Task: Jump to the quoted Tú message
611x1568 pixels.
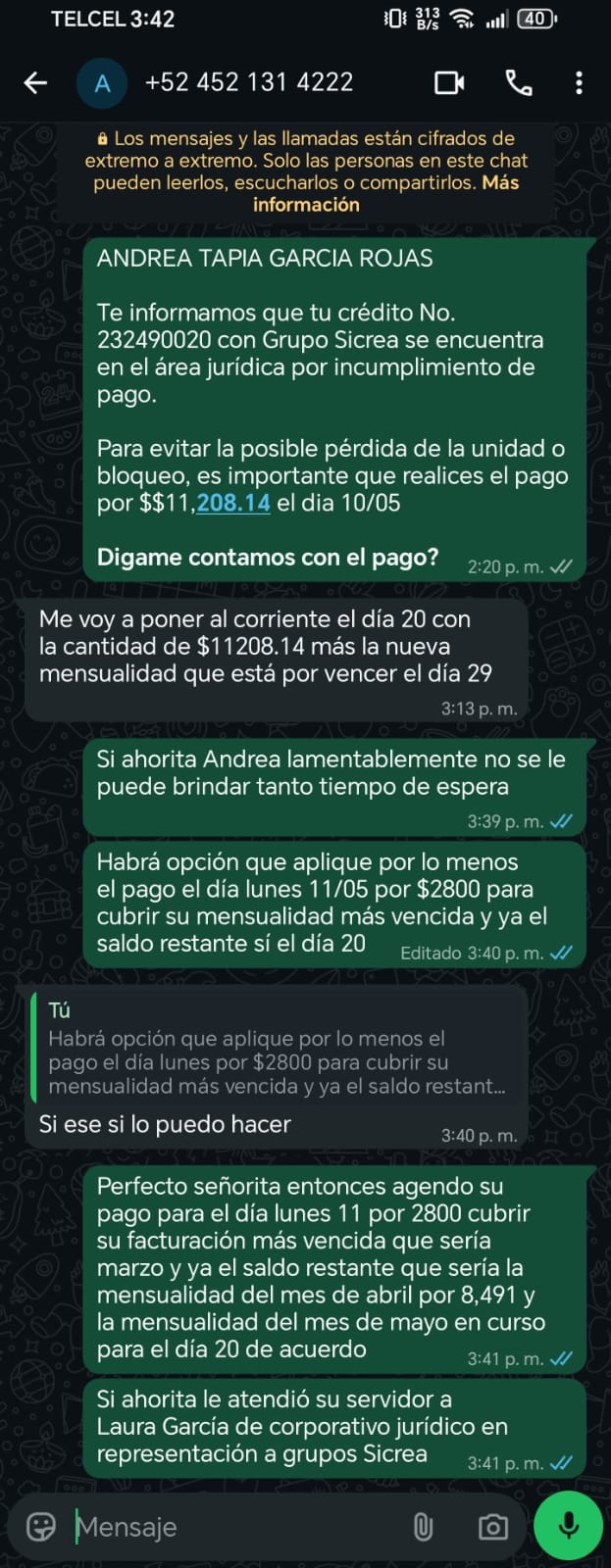Action: coord(276,1049)
